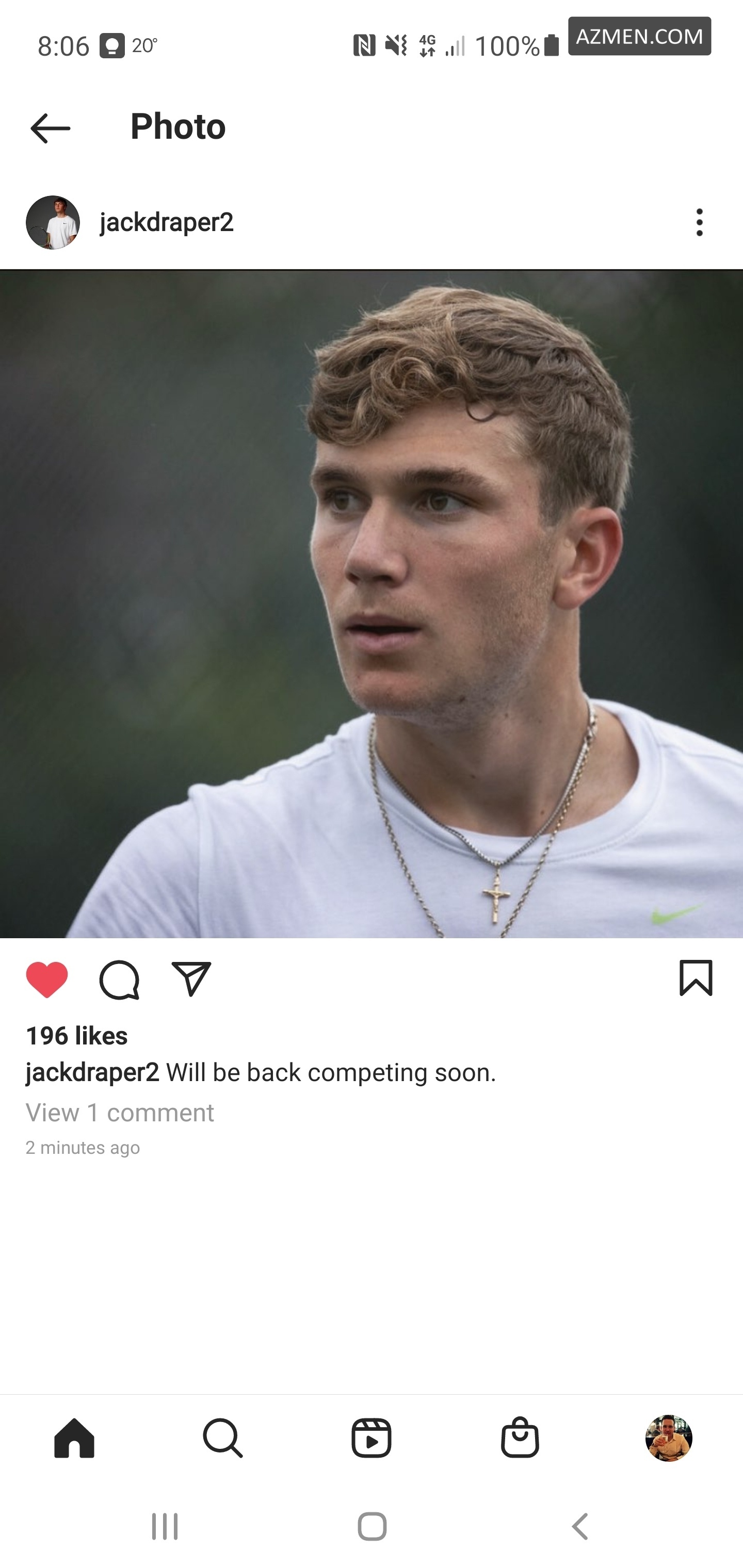Unlike the post with the red heart
The width and height of the screenshot is (743, 1568).
tap(47, 979)
